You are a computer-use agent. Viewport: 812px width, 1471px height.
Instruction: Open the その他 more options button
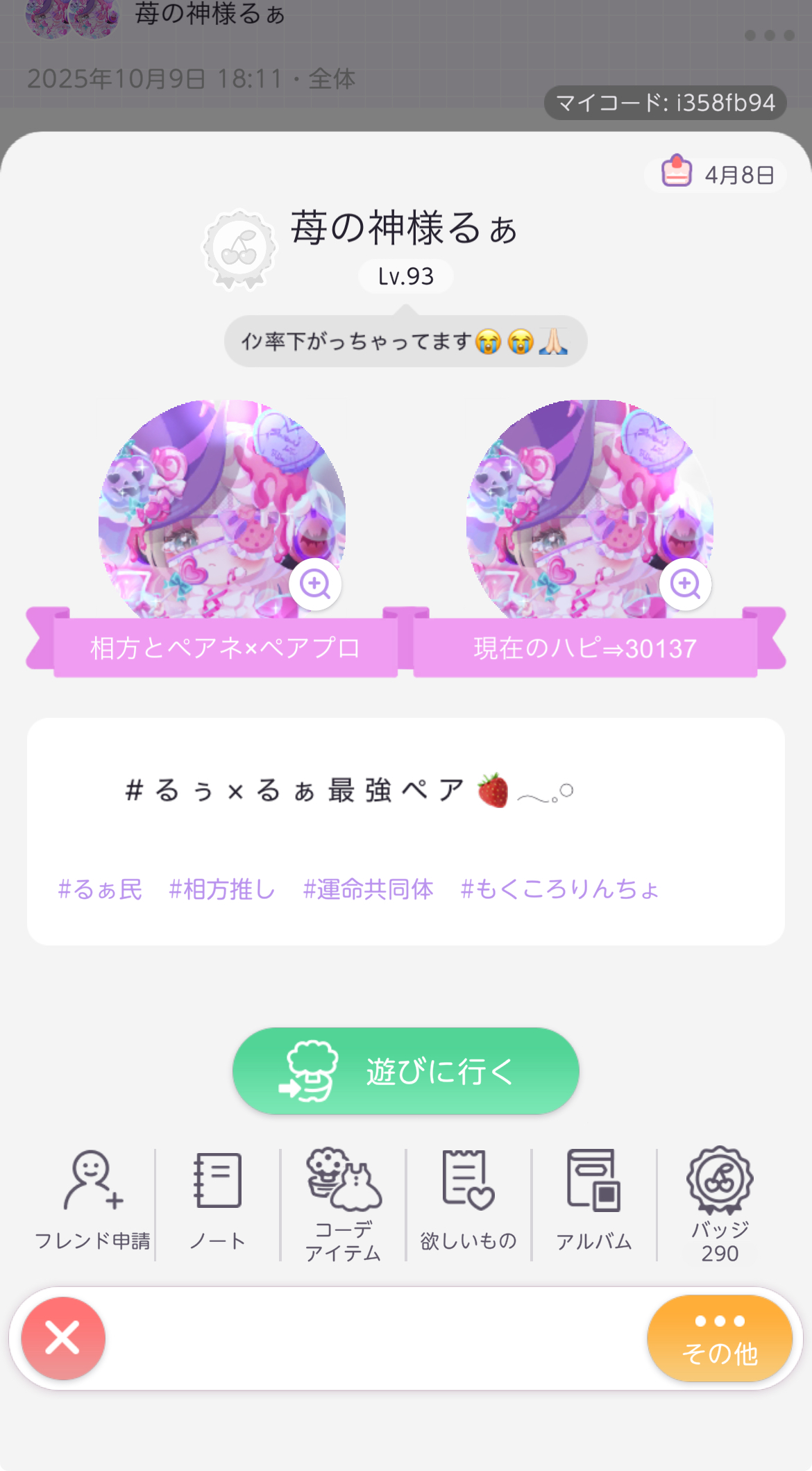[720, 1338]
